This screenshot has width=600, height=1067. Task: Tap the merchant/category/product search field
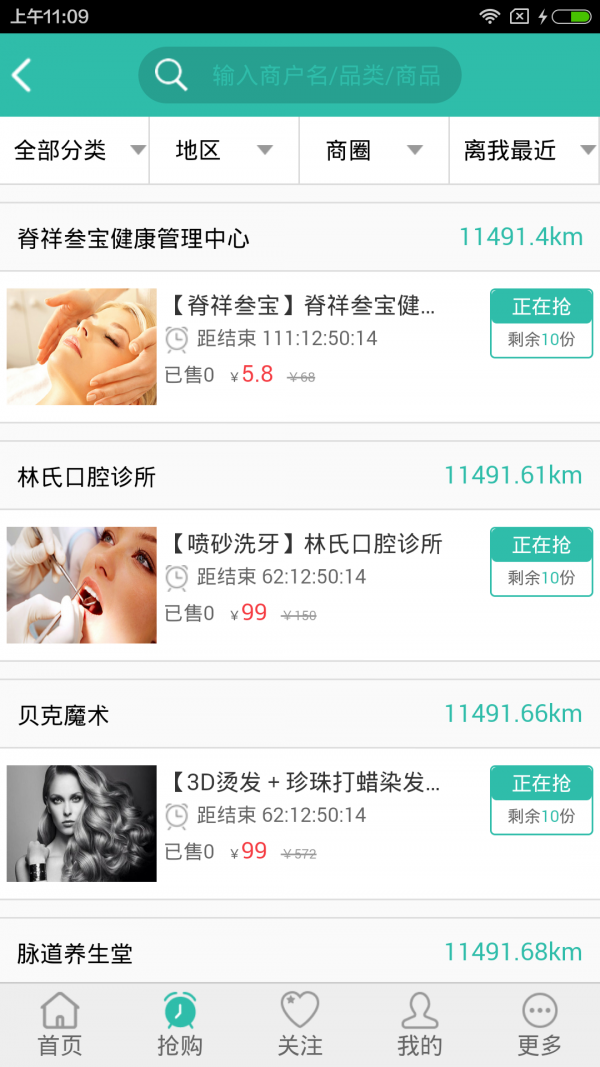(x=300, y=75)
